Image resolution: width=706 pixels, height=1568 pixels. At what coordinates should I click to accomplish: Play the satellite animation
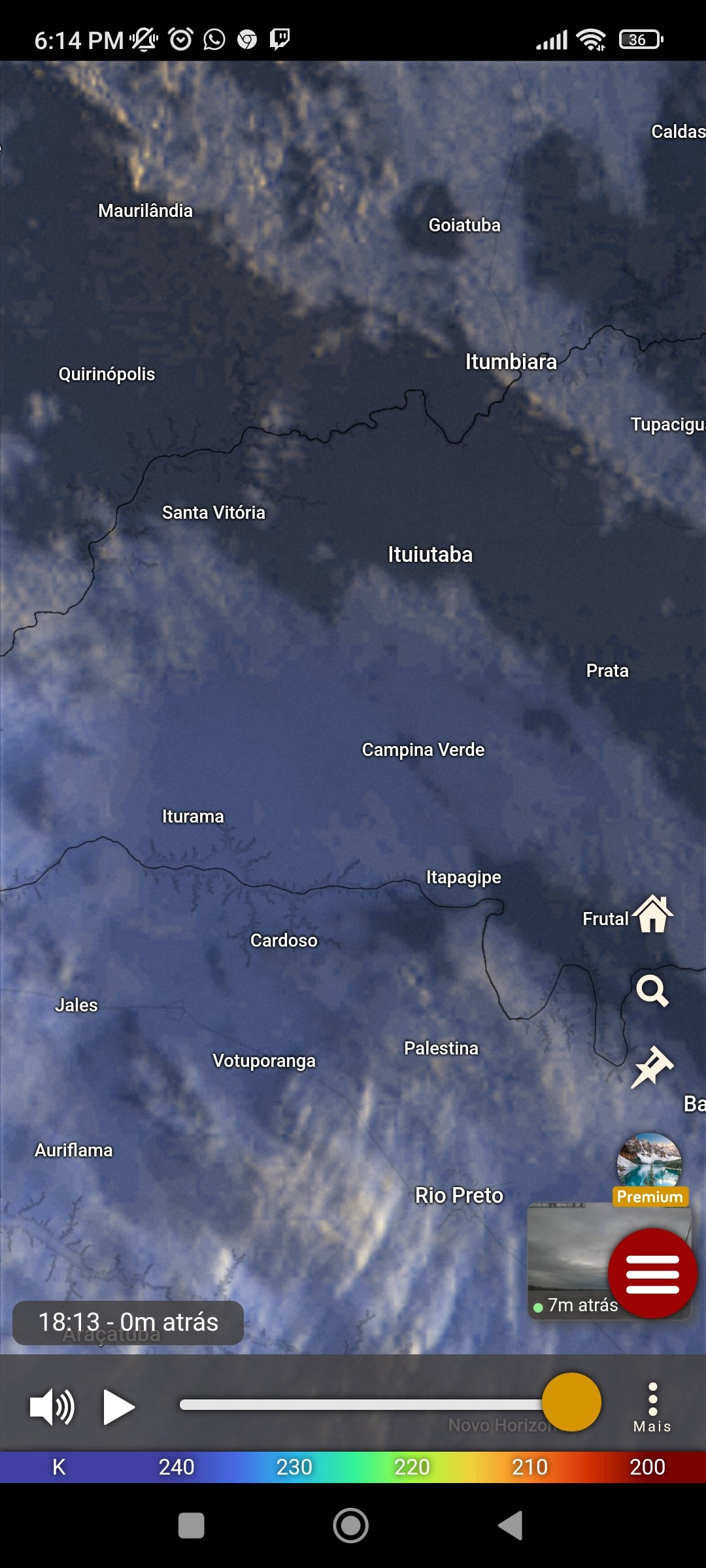pos(119,1407)
